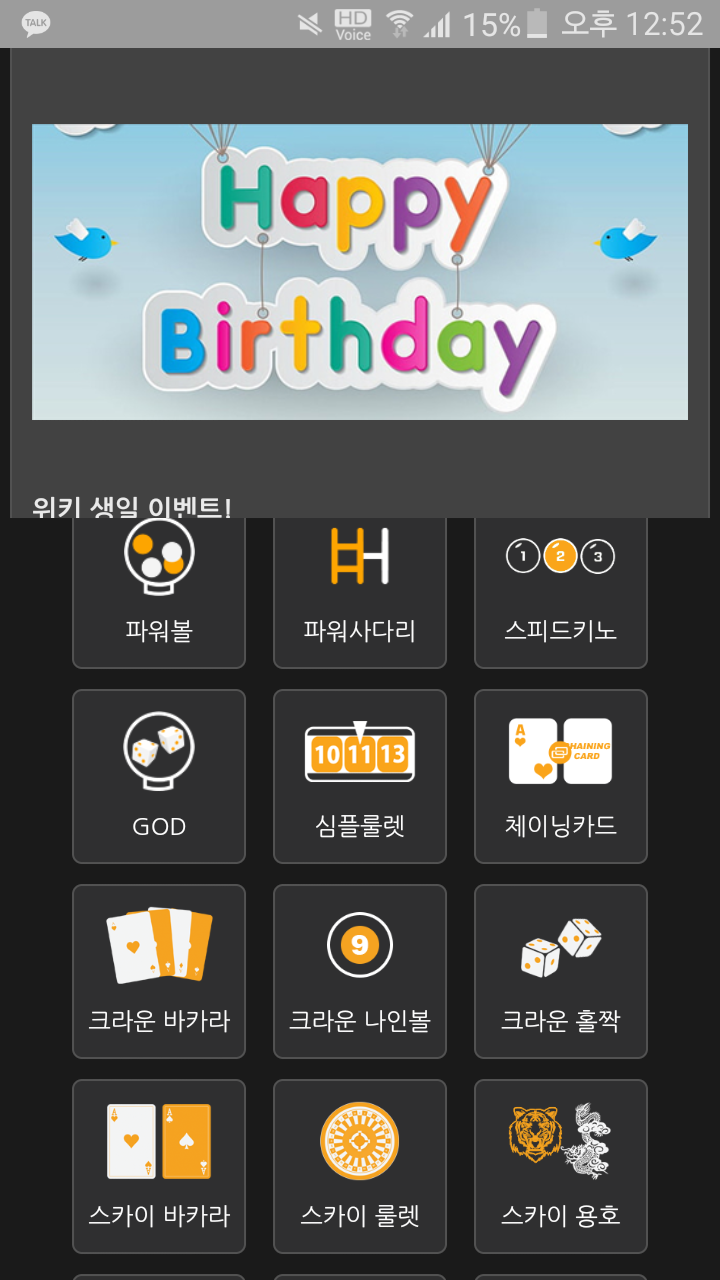Open the 파워볼 game
This screenshot has height=1280, width=720.
pyautogui.click(x=159, y=592)
